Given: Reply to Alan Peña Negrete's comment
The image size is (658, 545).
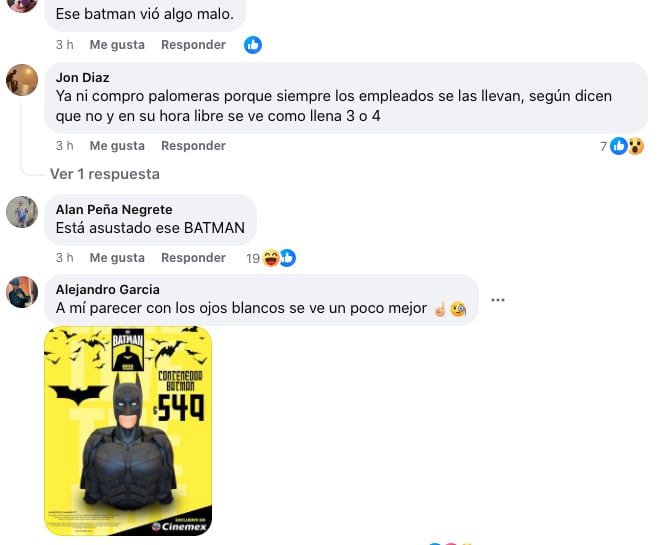Looking at the screenshot, I should click(193, 258).
